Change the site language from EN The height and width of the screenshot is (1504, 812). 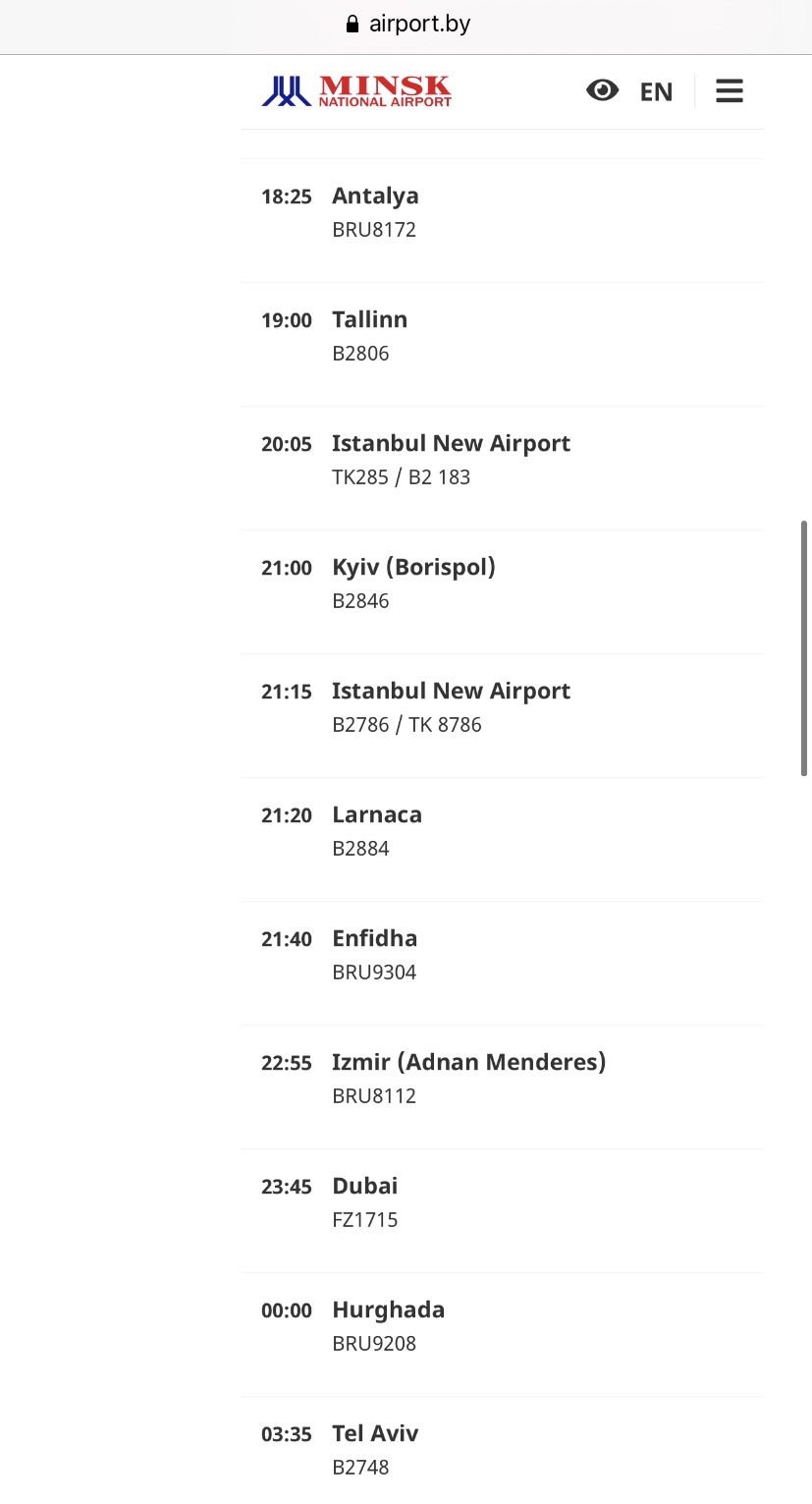(x=656, y=92)
